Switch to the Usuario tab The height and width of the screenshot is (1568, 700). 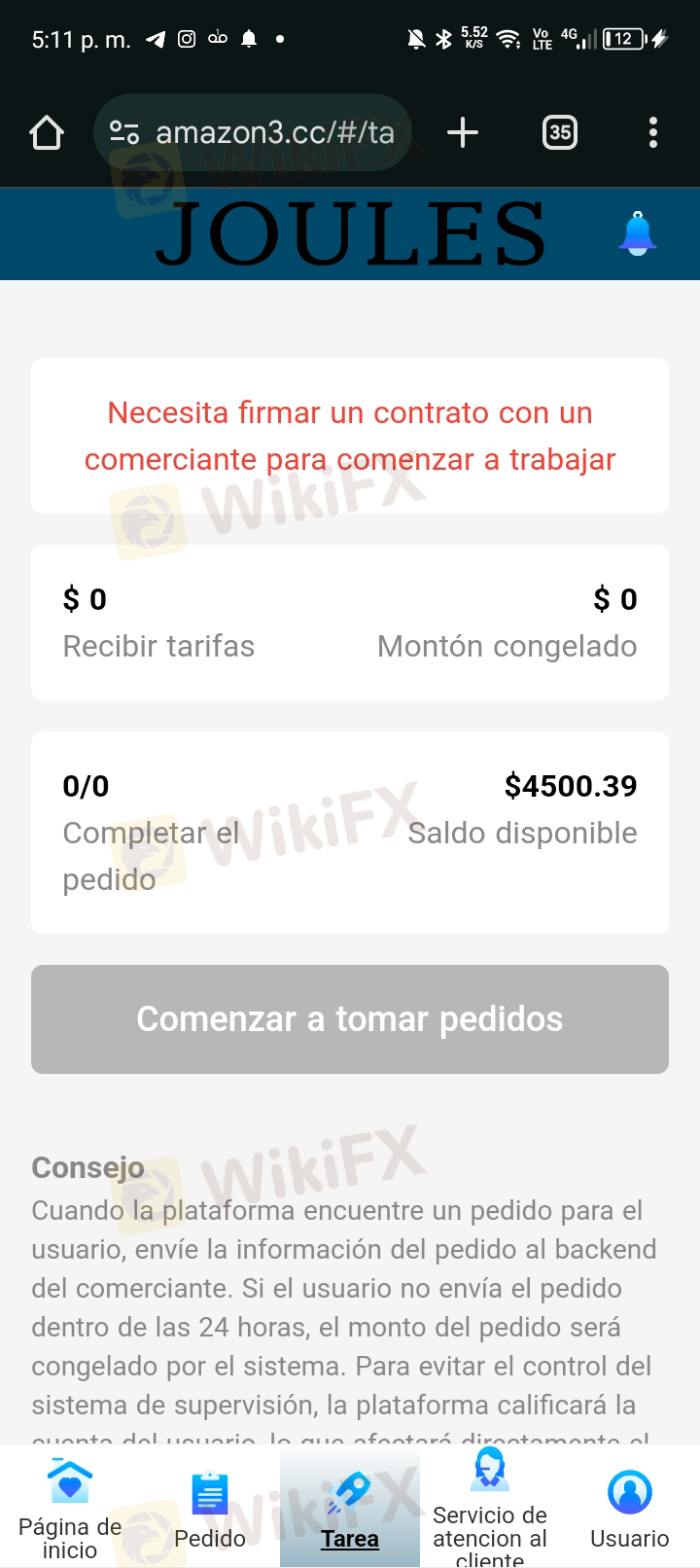click(x=630, y=1508)
